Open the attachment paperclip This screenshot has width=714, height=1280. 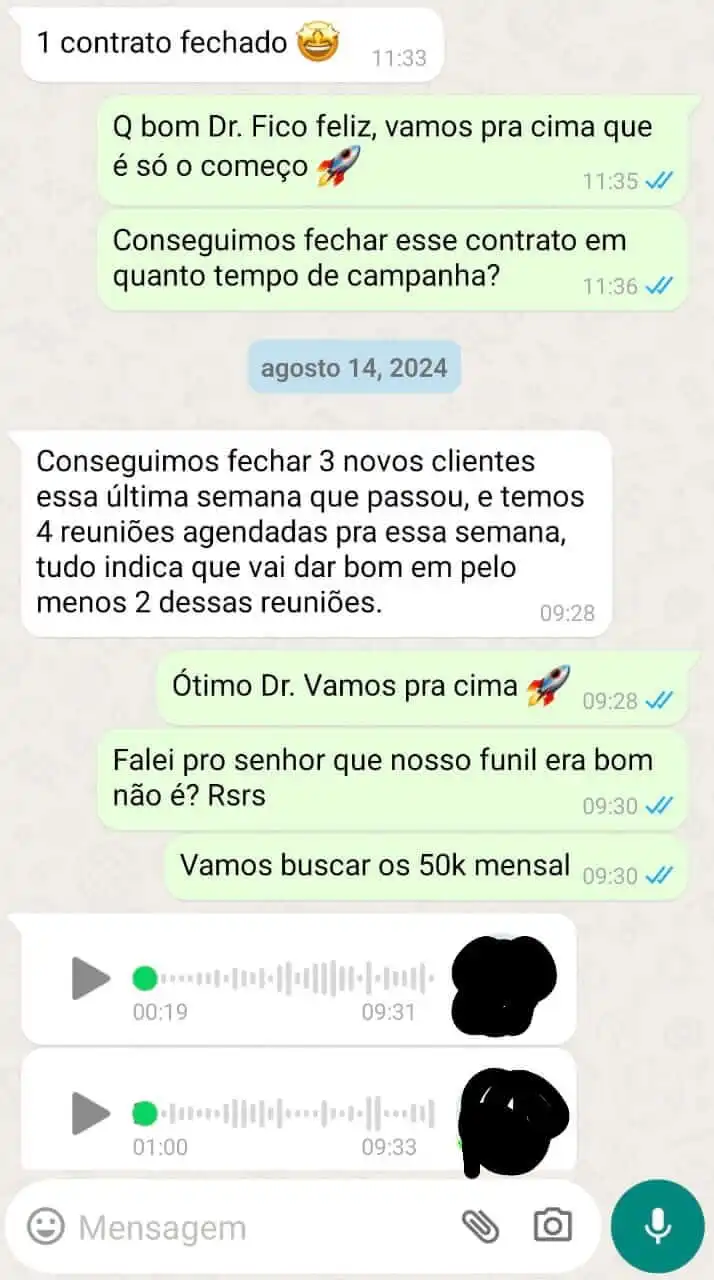480,1226
